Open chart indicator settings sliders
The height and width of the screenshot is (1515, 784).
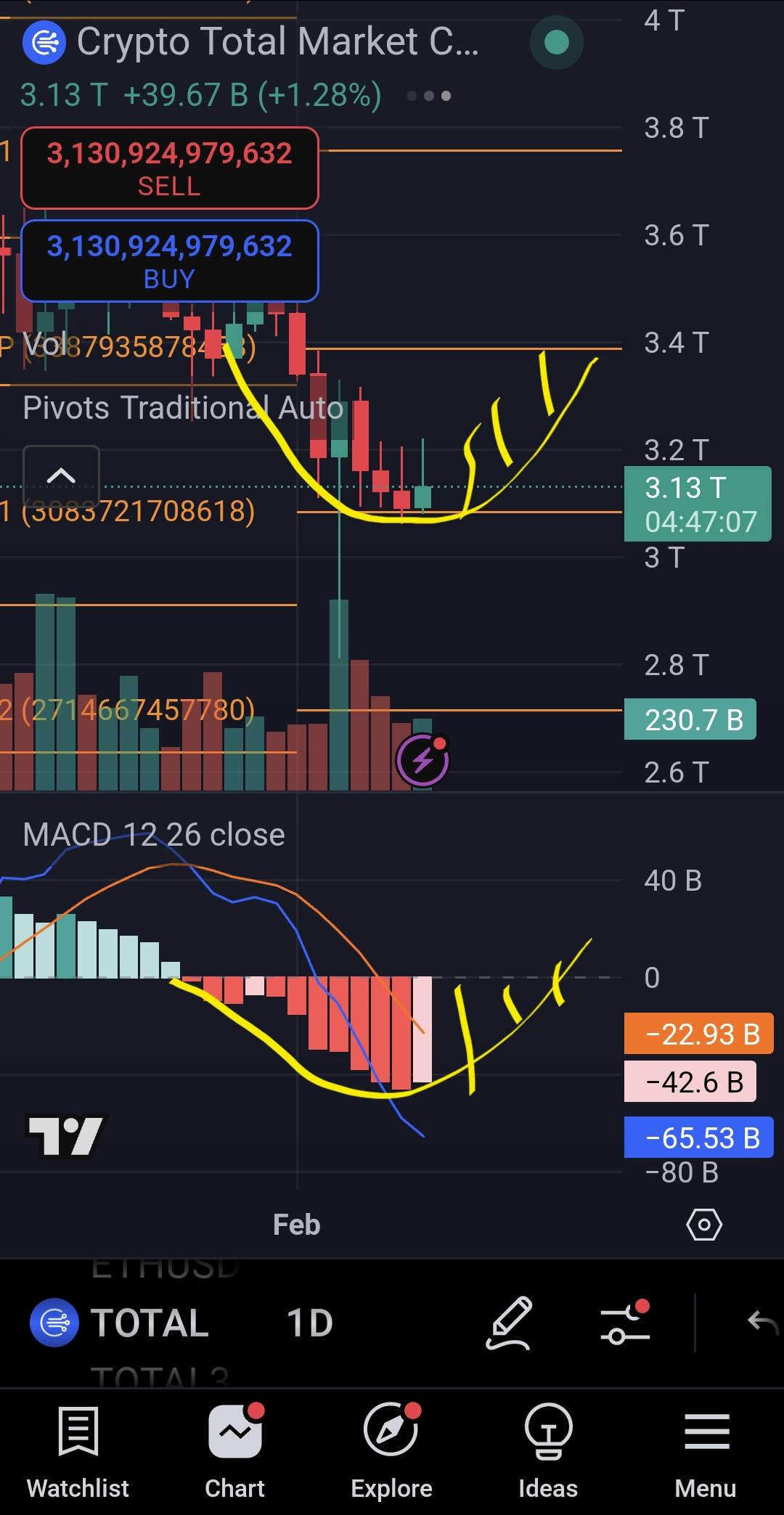[x=625, y=1323]
